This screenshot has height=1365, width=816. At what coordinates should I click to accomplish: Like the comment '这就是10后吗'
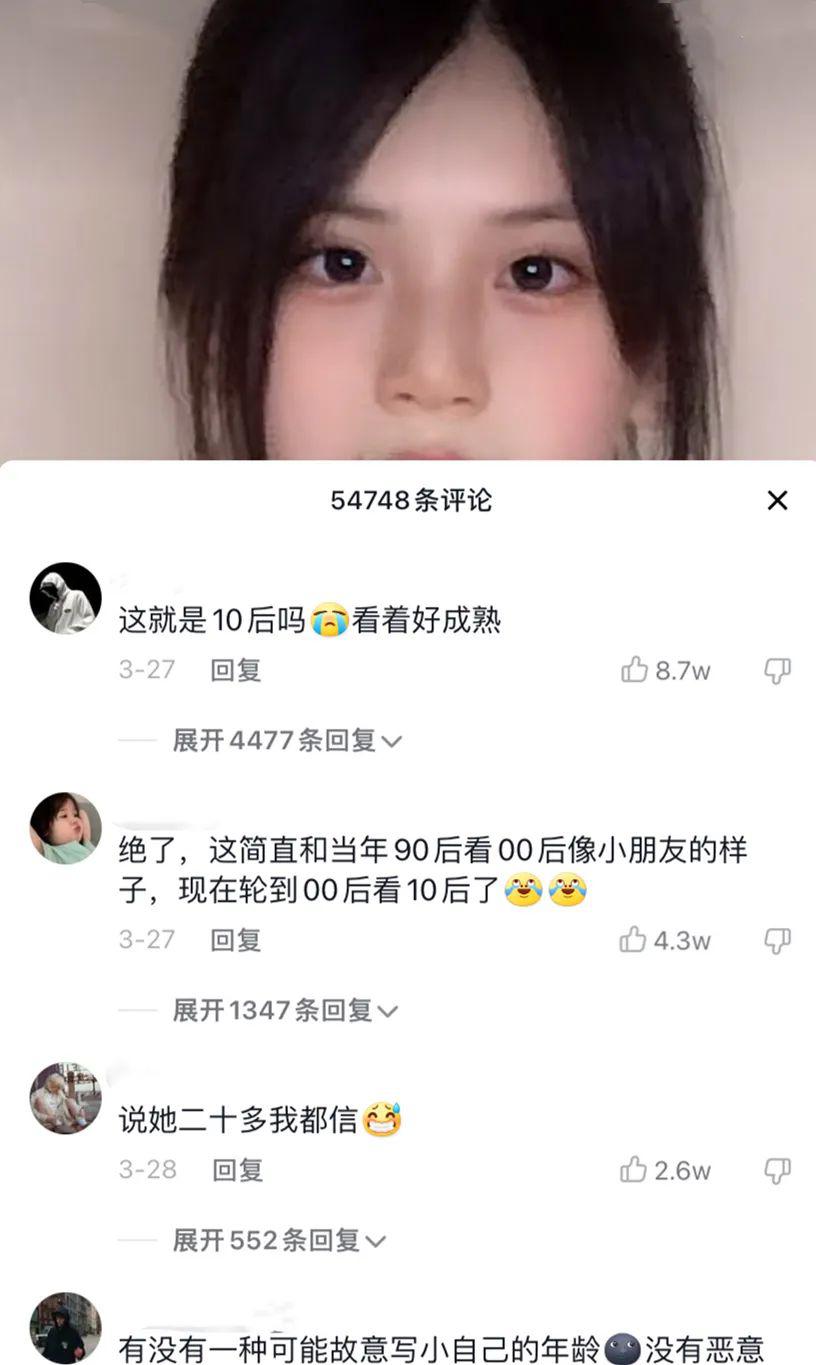[635, 670]
